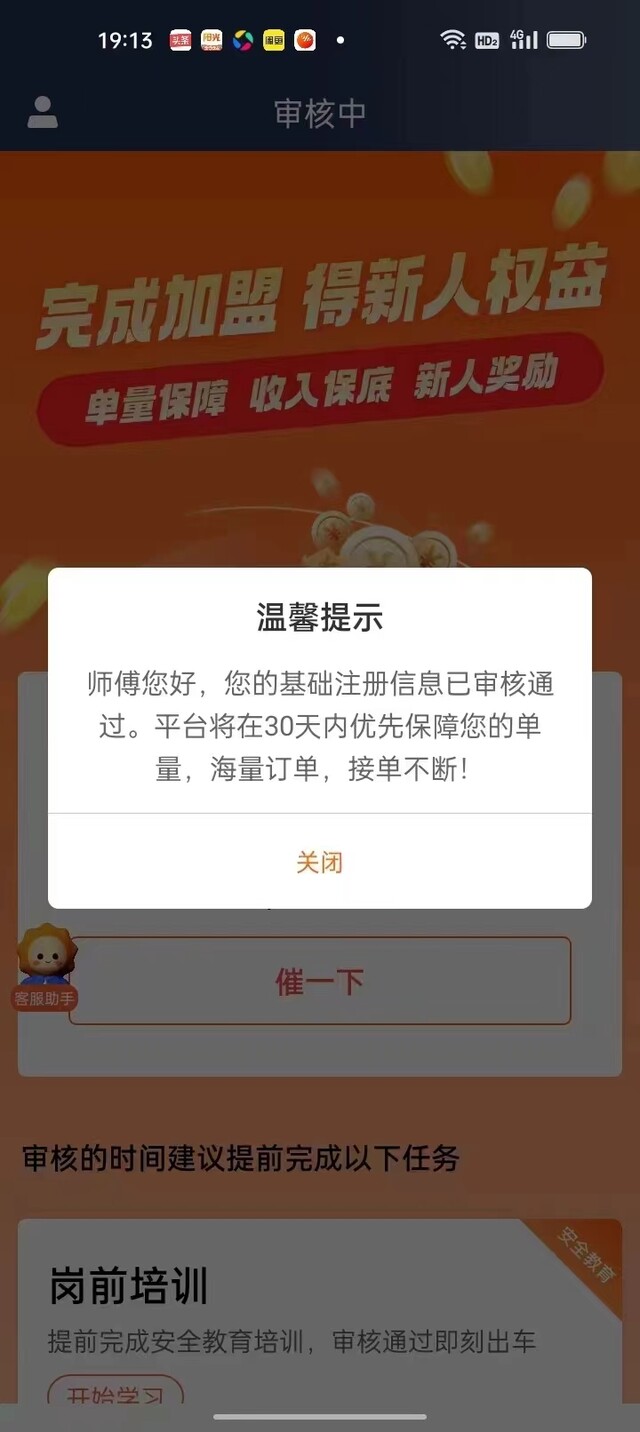Viewport: 640px width, 1432px height.
Task: Start learning with 开始学习
Action: pos(116,1393)
